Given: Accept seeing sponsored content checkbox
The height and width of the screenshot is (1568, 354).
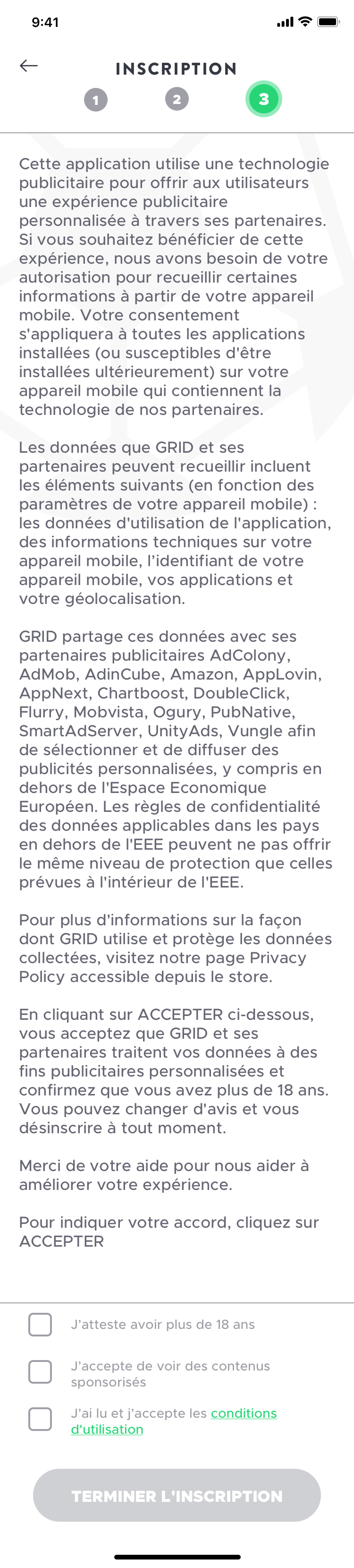Looking at the screenshot, I should tap(40, 1372).
